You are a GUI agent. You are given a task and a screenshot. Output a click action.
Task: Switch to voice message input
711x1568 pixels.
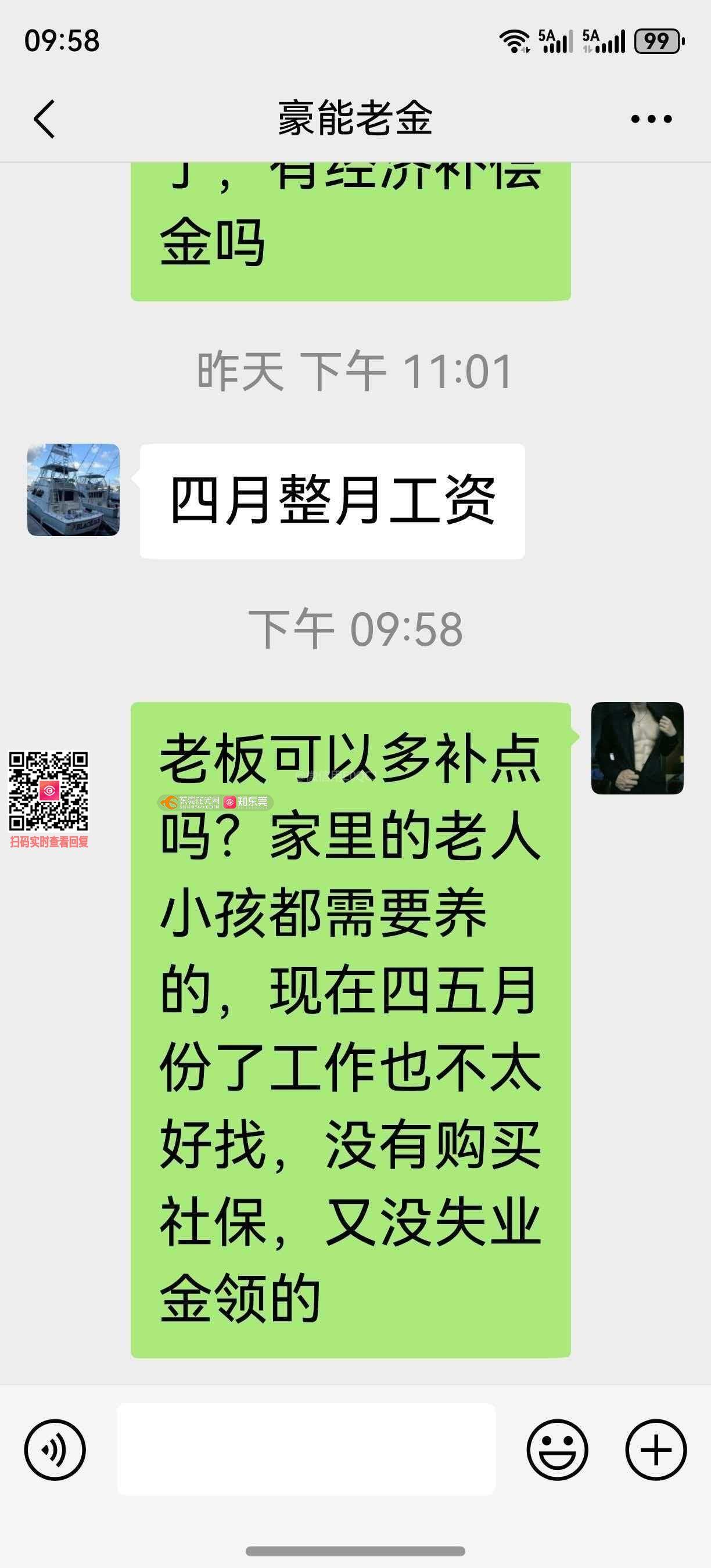pos(55,1450)
